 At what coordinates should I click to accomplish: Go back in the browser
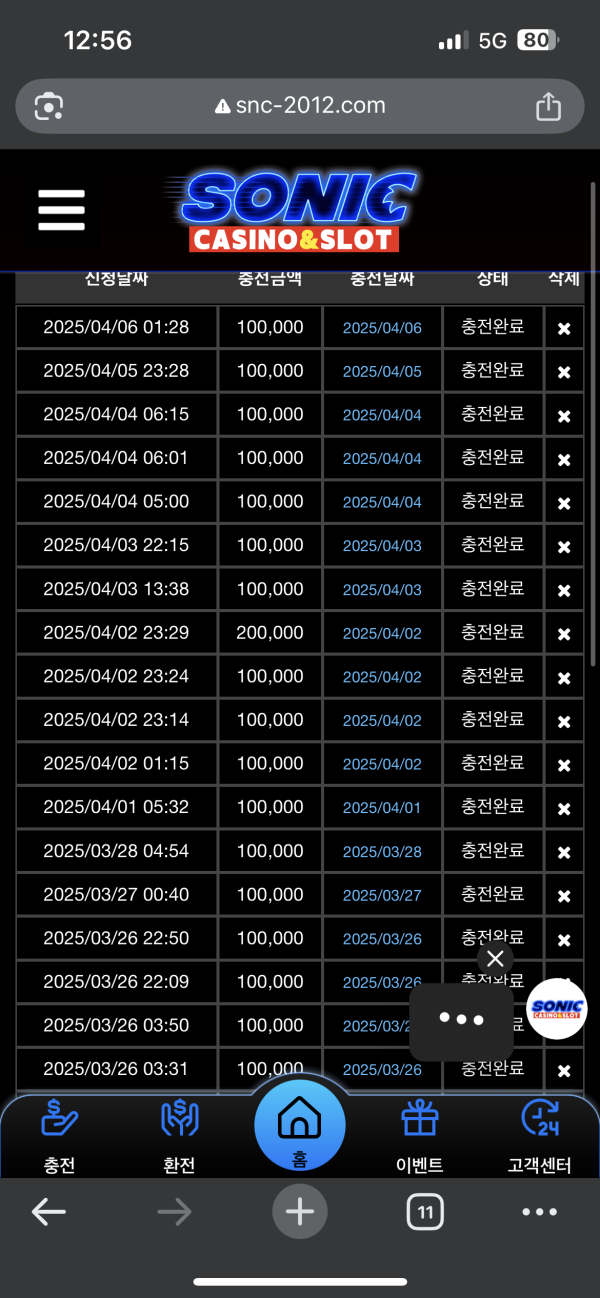tap(48, 1212)
